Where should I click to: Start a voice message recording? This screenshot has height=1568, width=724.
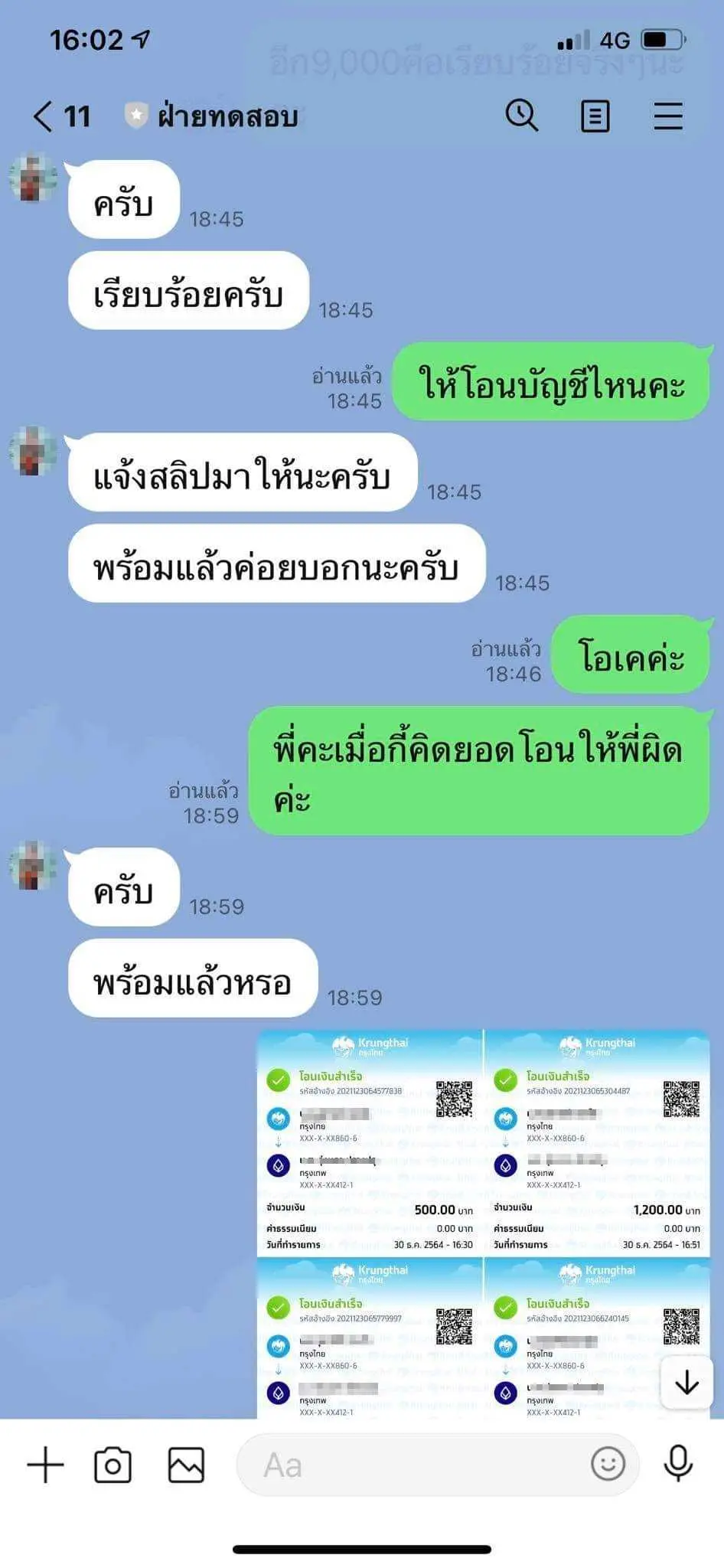[x=678, y=1464]
